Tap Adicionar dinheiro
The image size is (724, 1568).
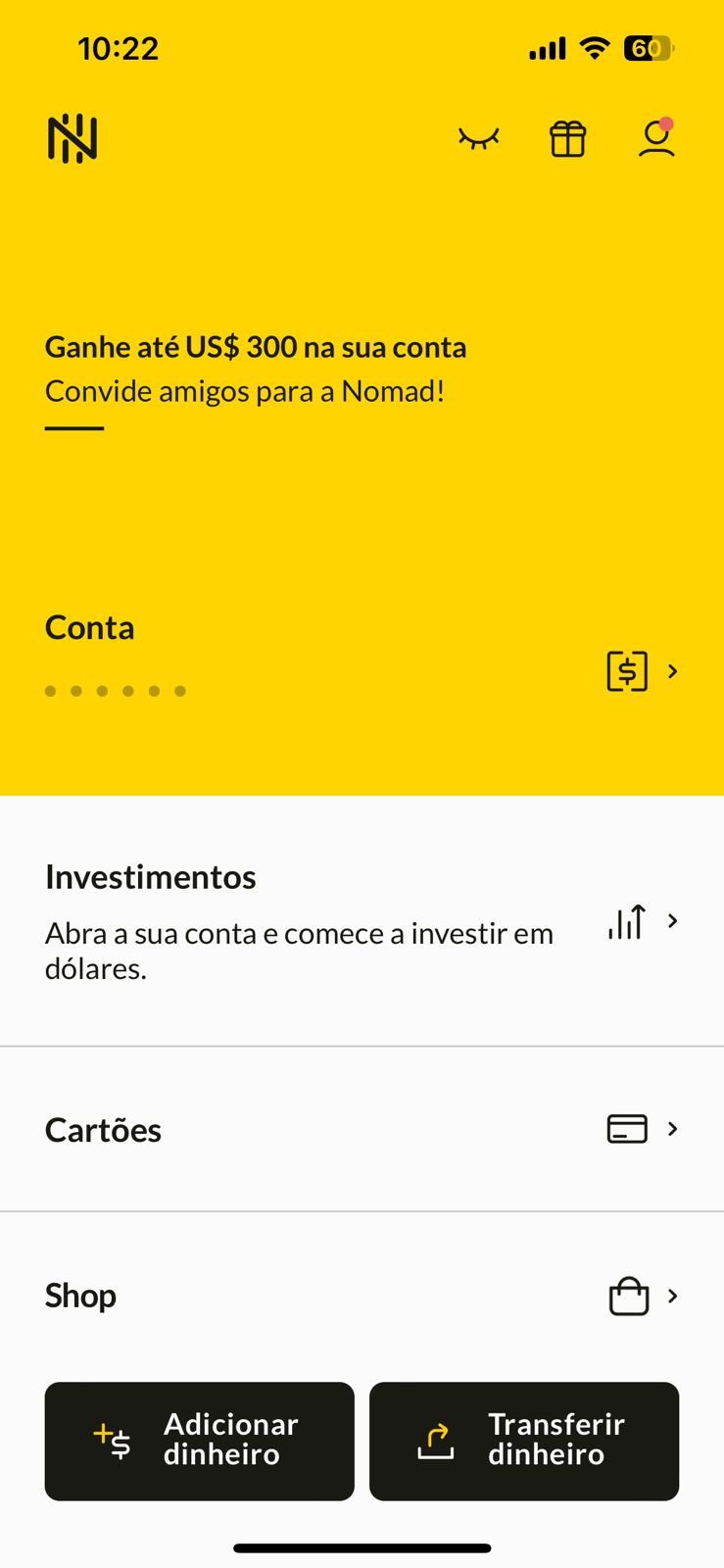tap(200, 1441)
